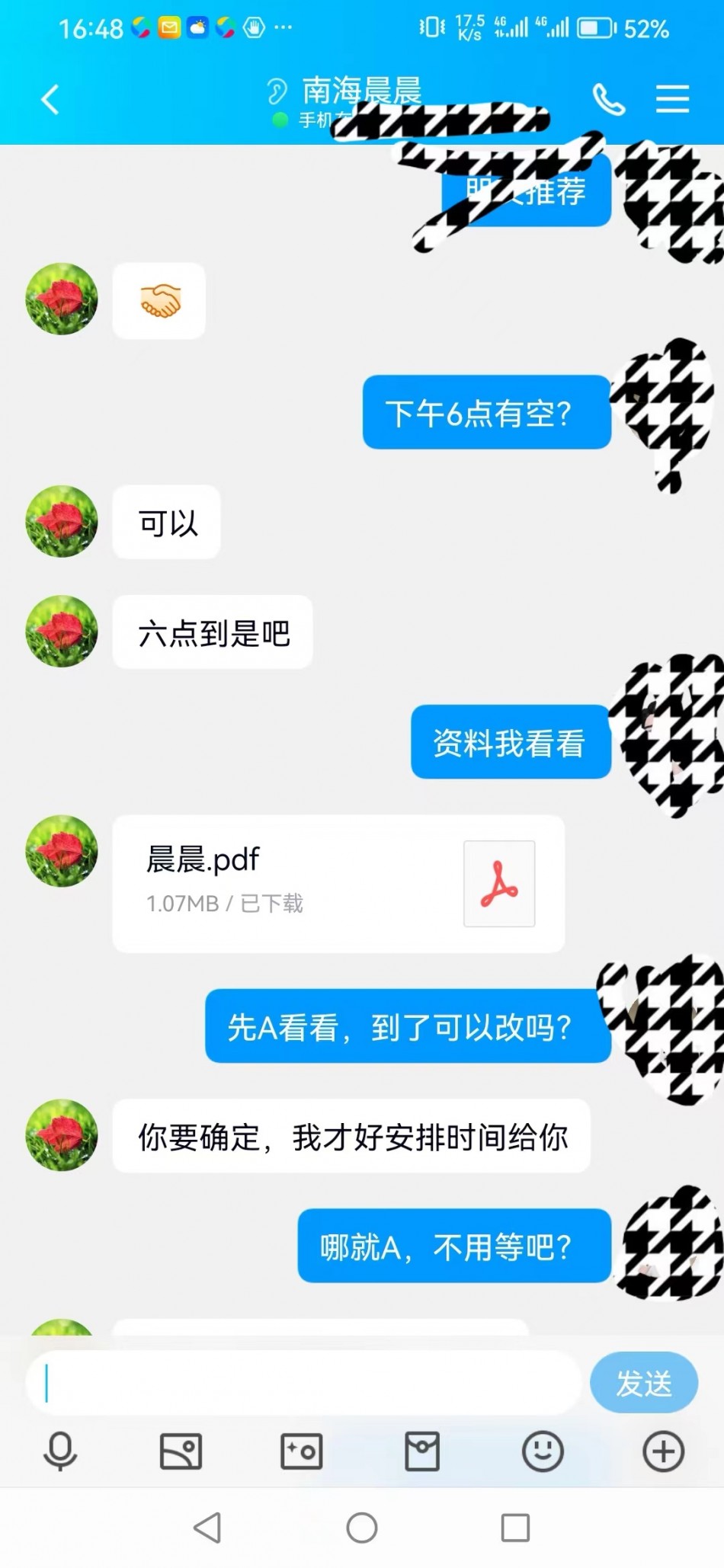Start a voice call with 南海晨晨
The image size is (724, 1568).
[608, 100]
